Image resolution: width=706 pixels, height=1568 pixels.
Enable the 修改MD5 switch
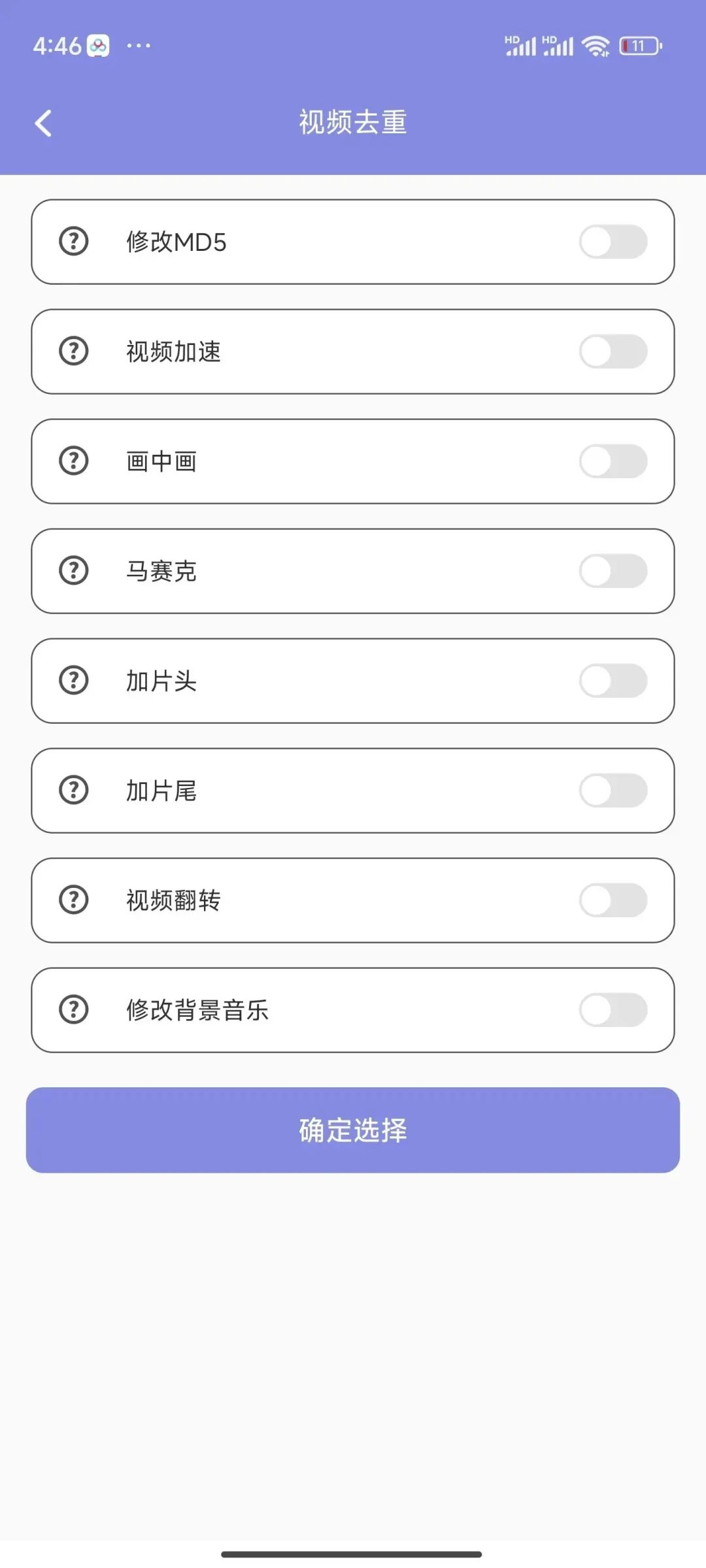pyautogui.click(x=613, y=242)
